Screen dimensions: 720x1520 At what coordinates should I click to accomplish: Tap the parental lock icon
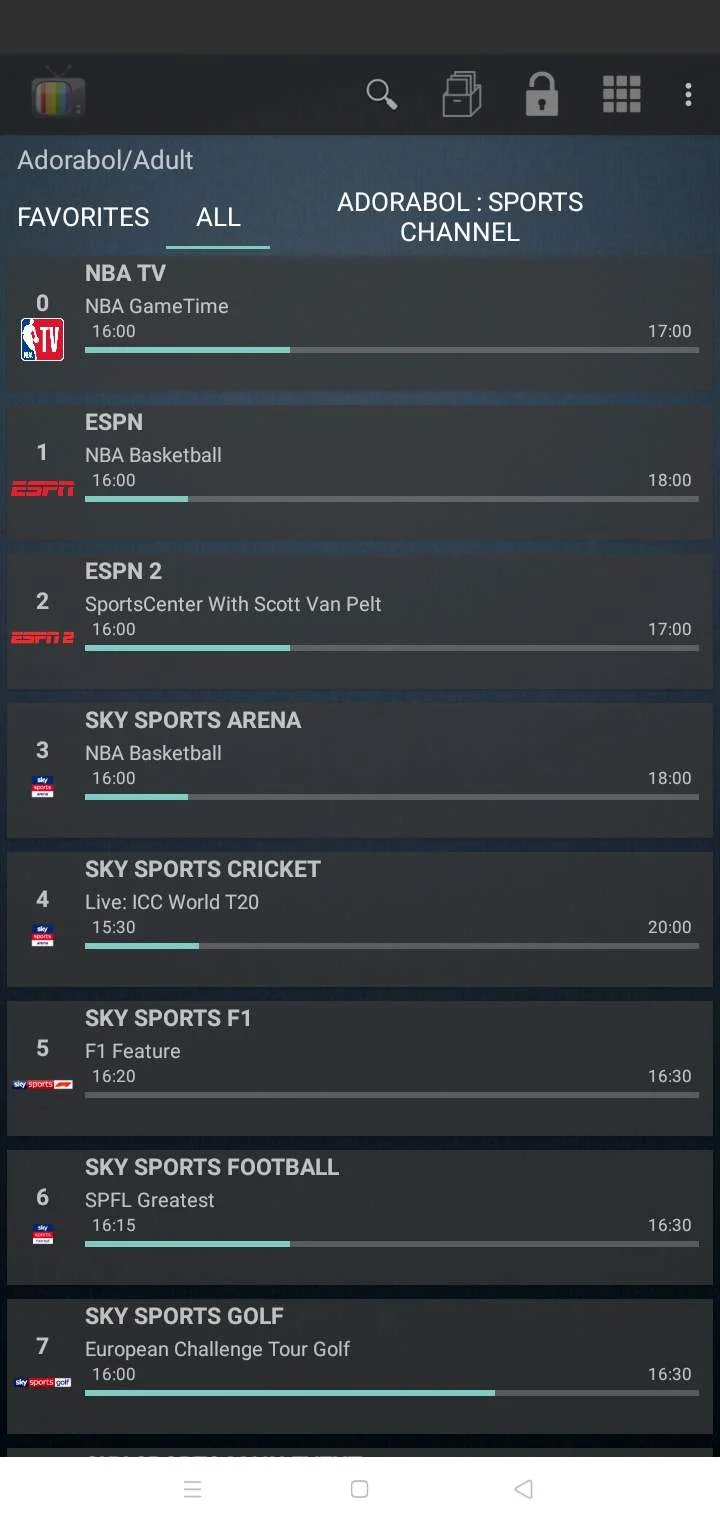tap(542, 95)
